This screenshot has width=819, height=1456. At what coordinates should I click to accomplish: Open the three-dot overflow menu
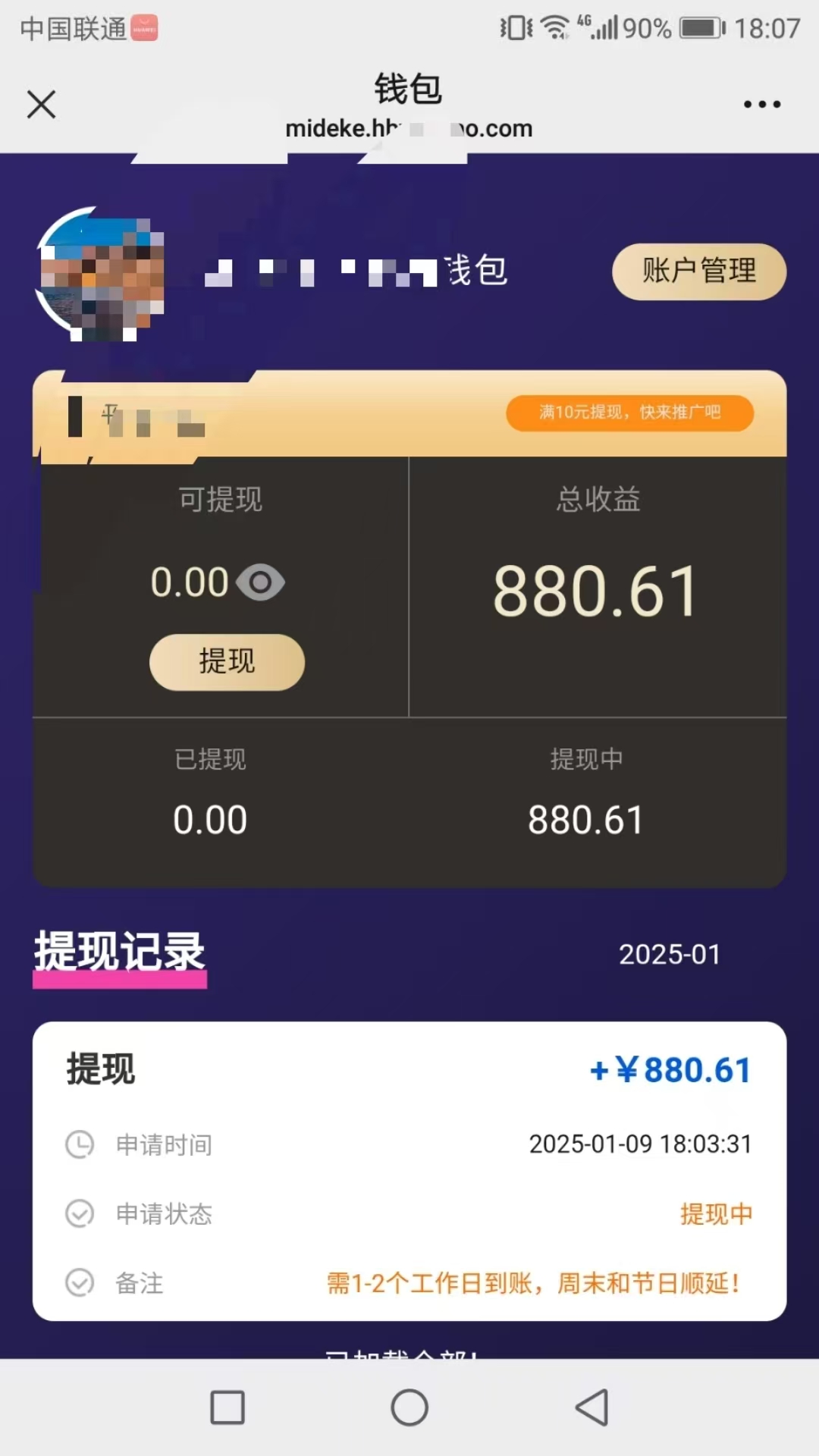tap(761, 104)
